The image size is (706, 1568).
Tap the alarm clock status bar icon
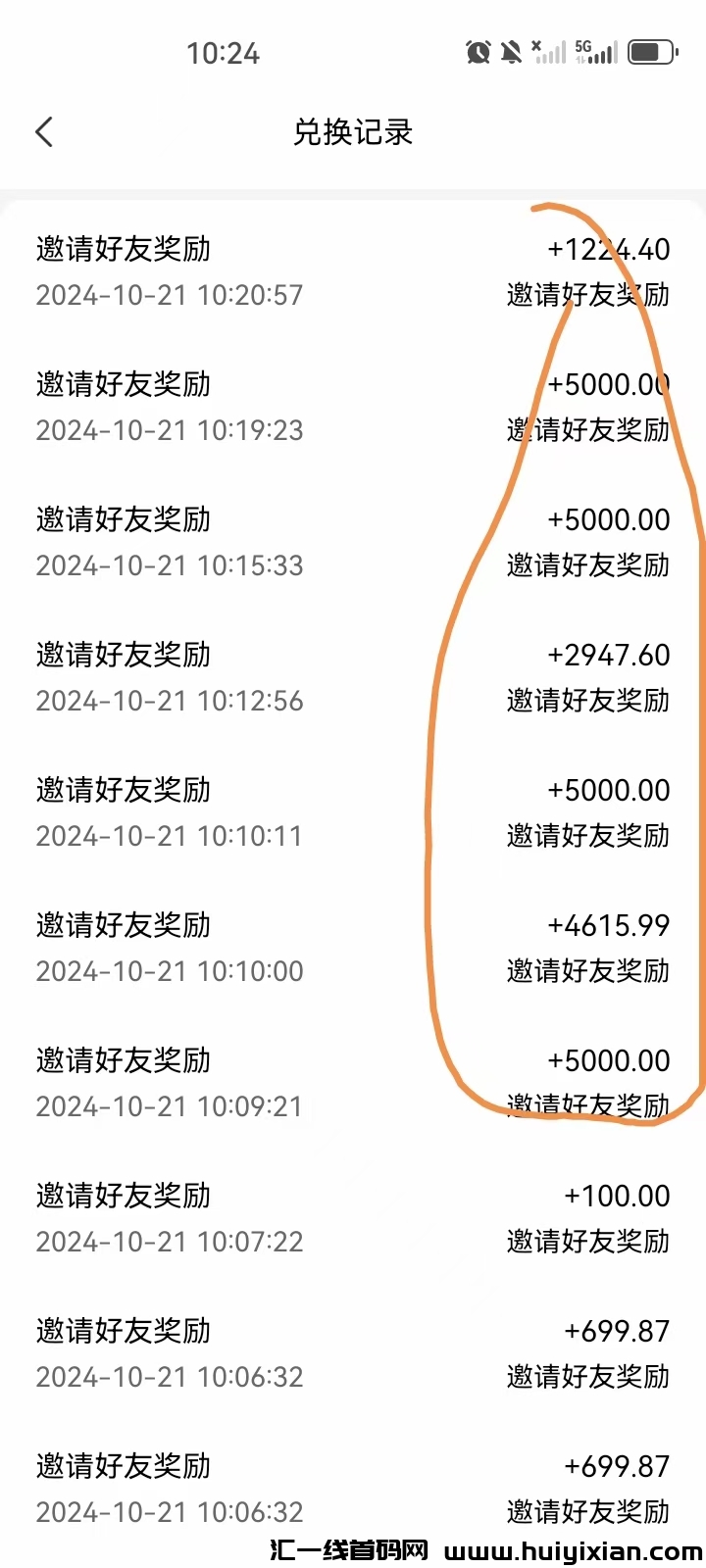click(479, 52)
